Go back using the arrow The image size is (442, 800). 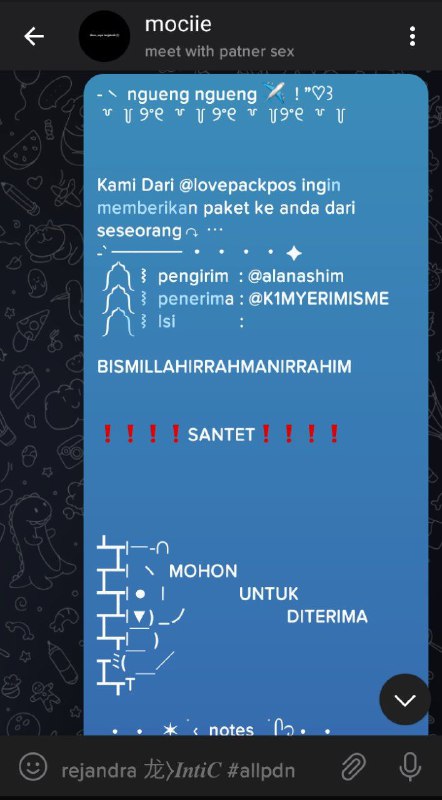[x=34, y=36]
